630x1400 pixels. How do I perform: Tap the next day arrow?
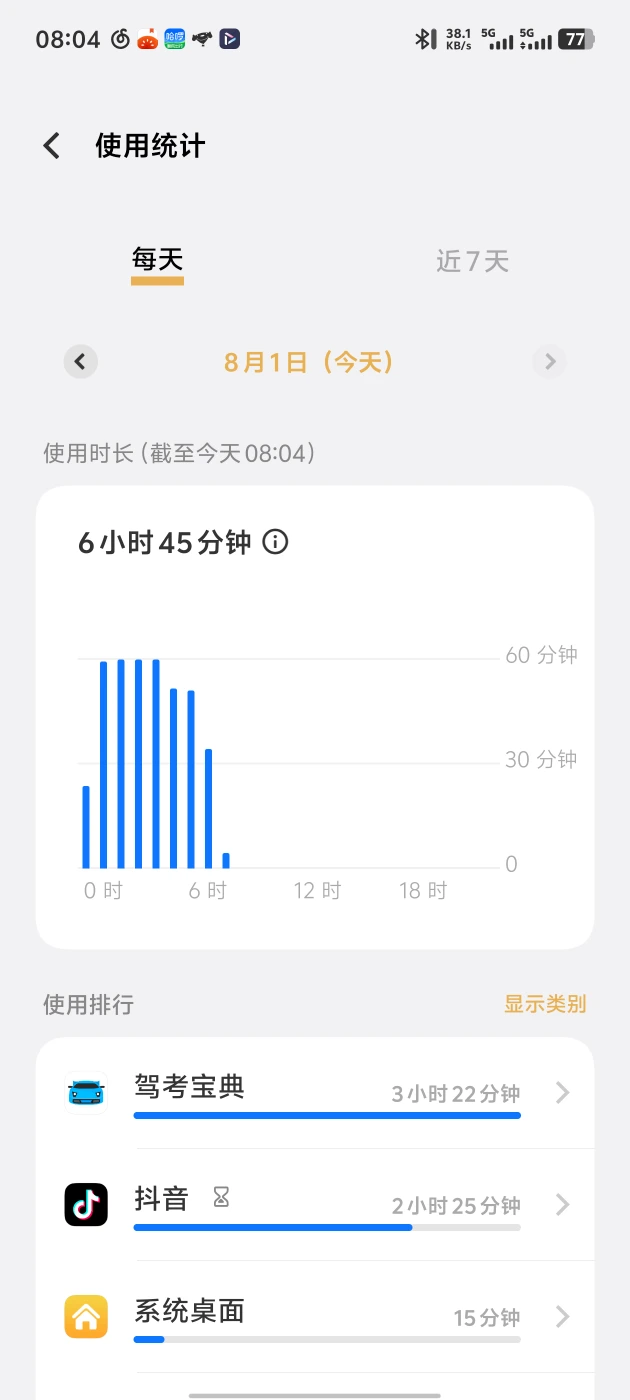coord(549,361)
